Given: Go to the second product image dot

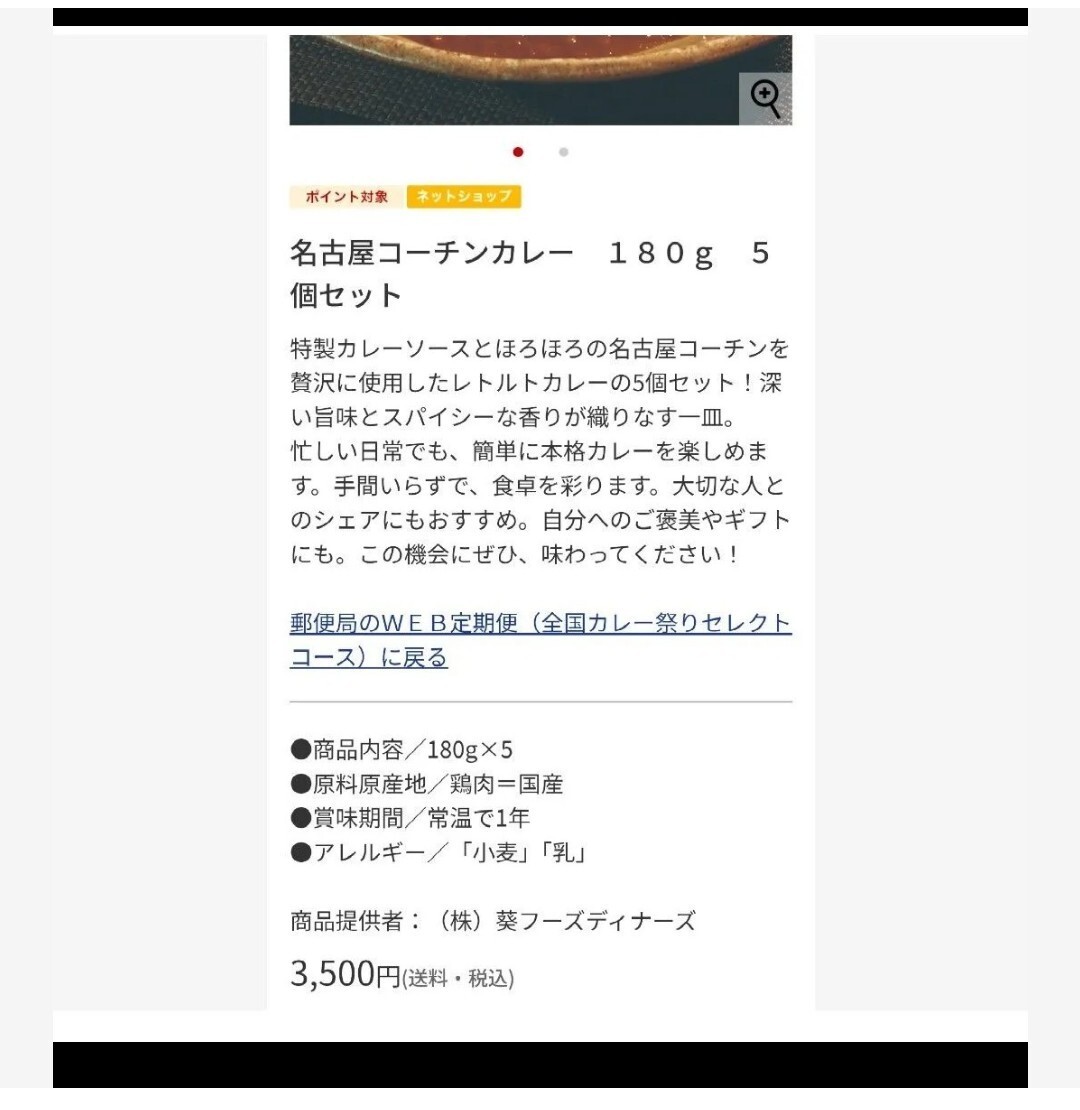Looking at the screenshot, I should coord(564,152).
